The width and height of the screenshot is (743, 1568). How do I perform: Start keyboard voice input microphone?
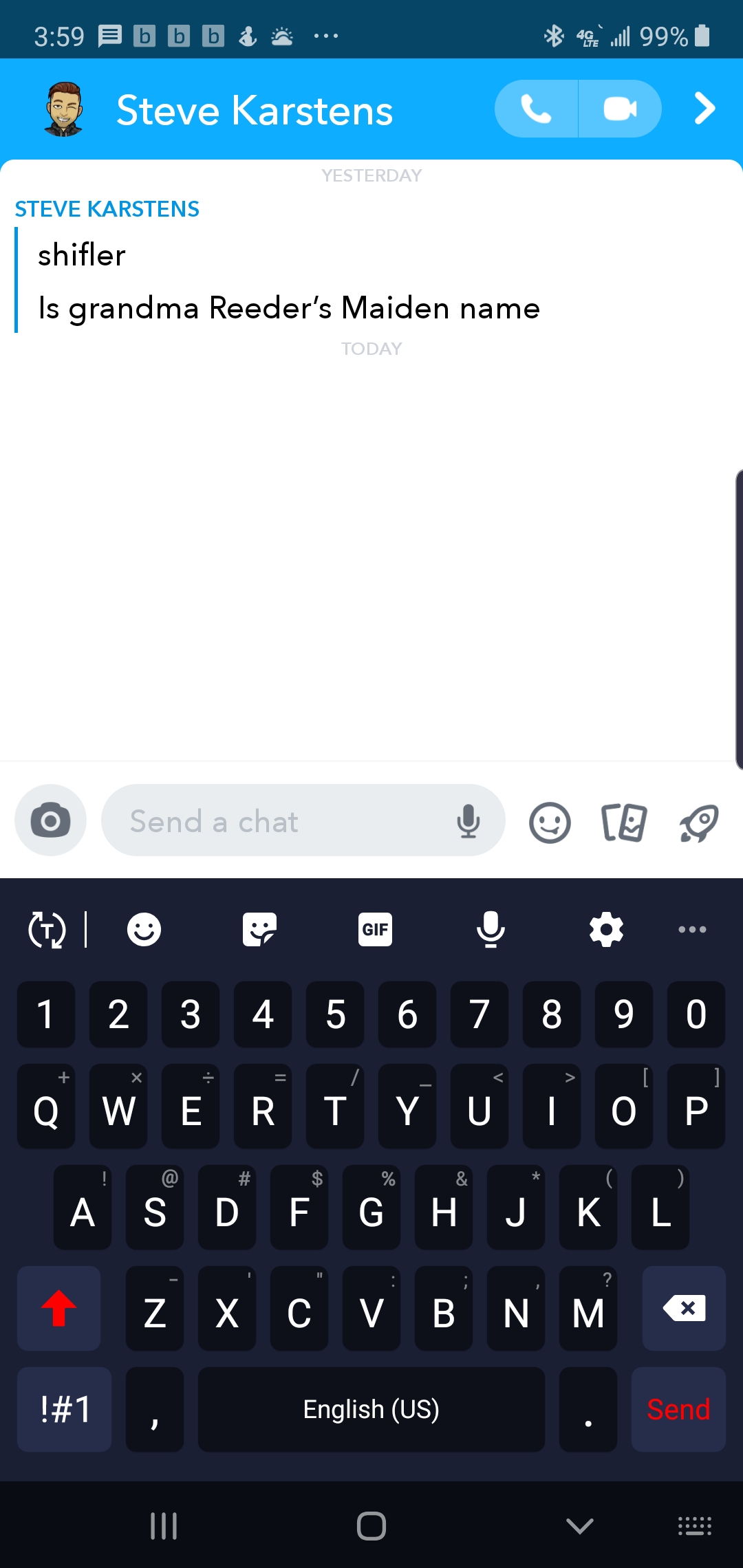pos(491,930)
